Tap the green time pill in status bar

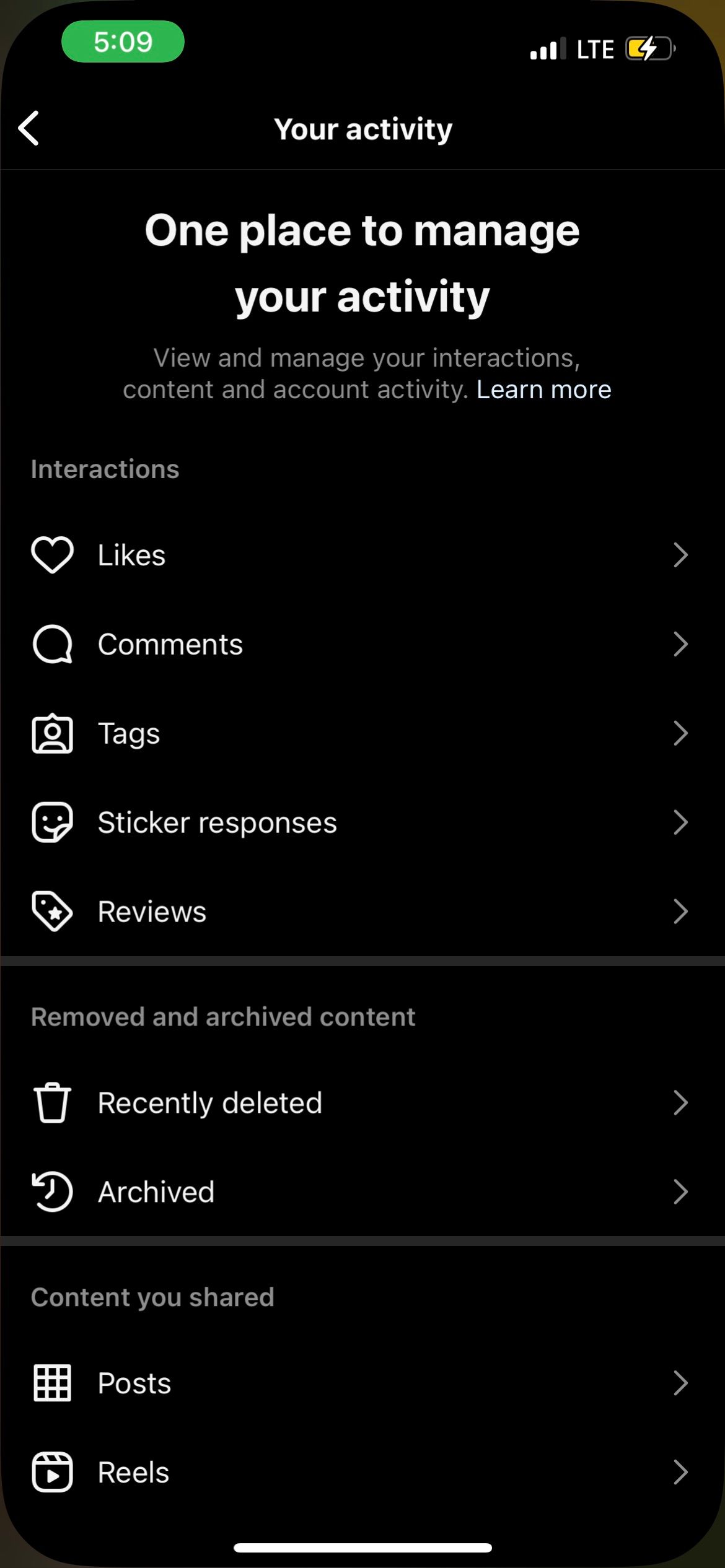coord(121,41)
